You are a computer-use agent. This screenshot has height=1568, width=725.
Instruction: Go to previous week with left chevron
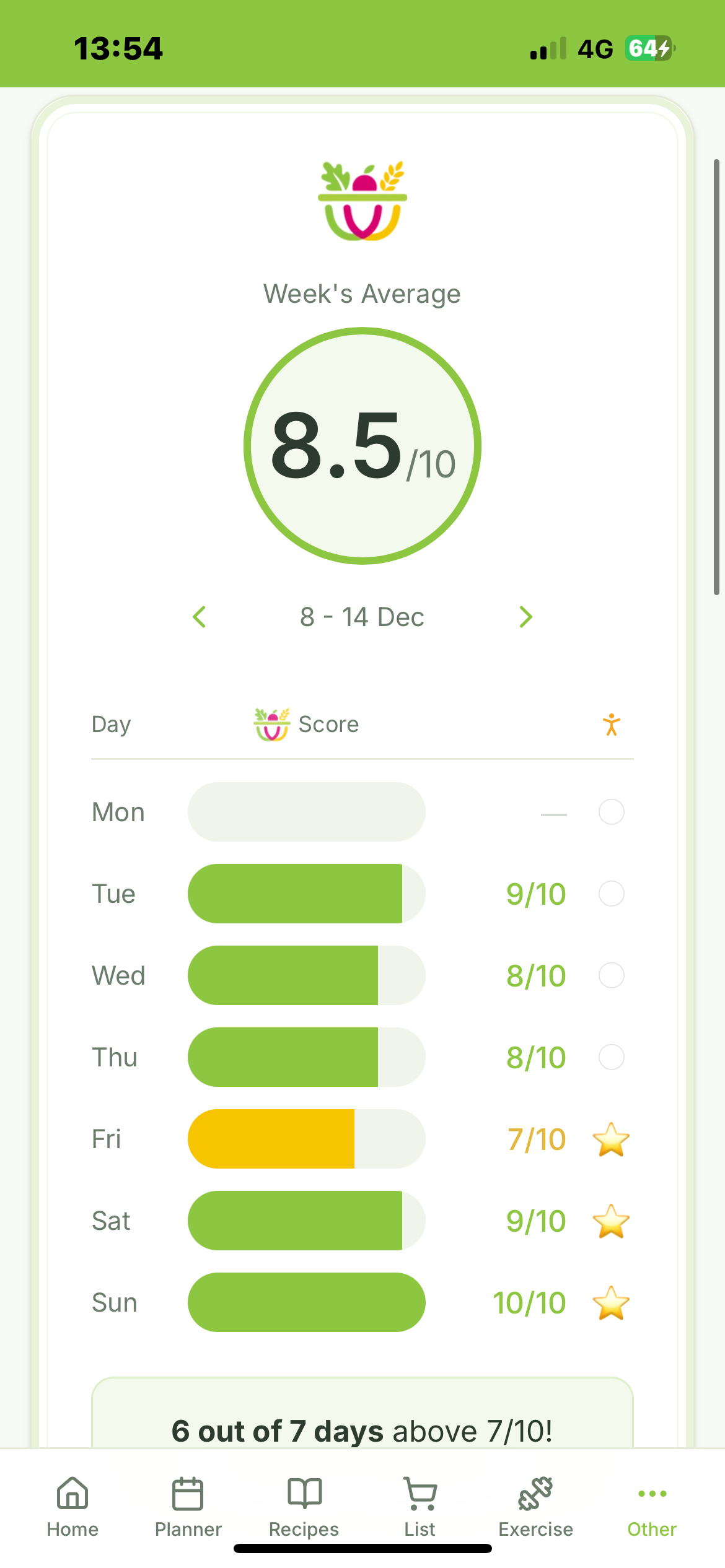200,617
